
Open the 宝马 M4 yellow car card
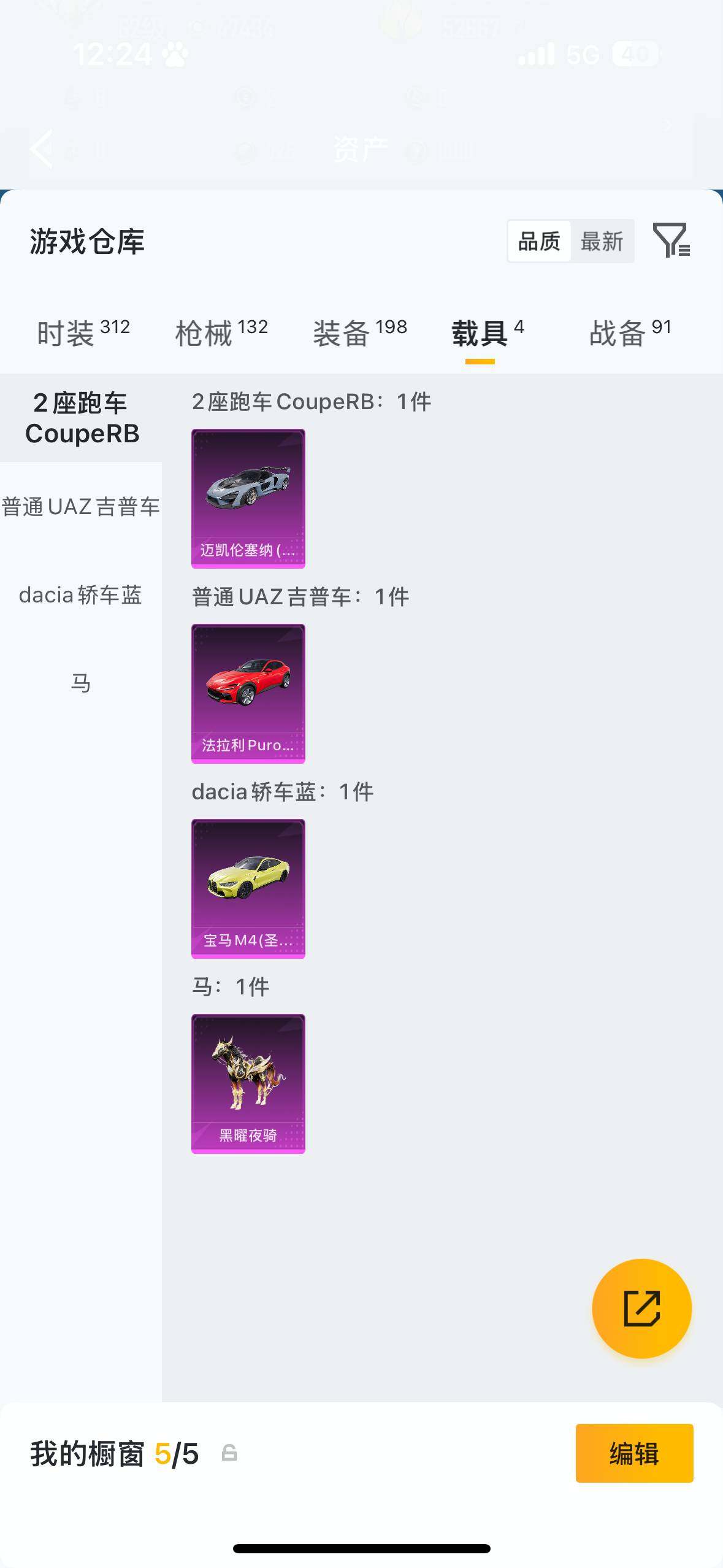coord(248,888)
